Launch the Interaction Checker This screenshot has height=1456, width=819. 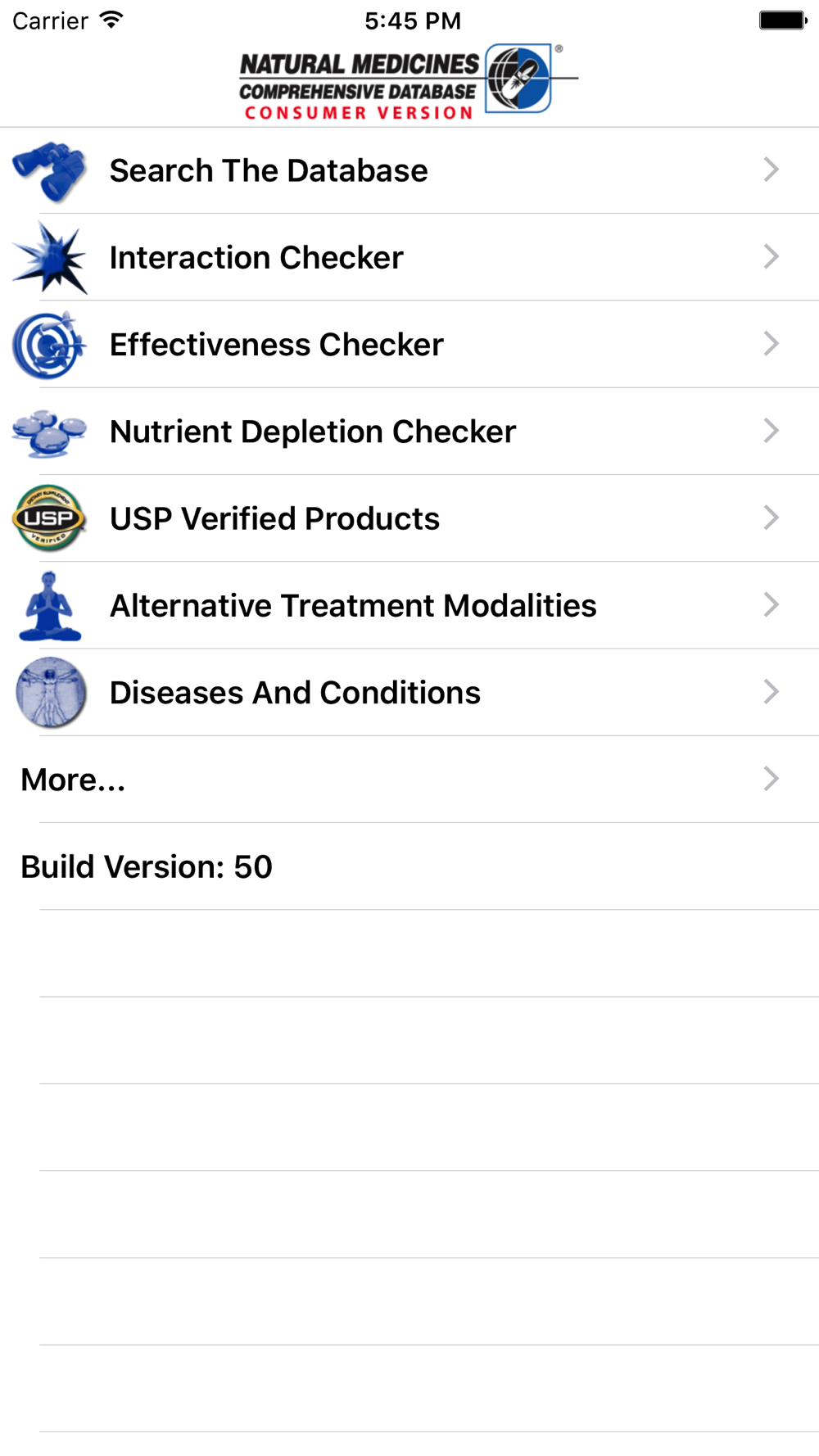pyautogui.click(x=409, y=257)
